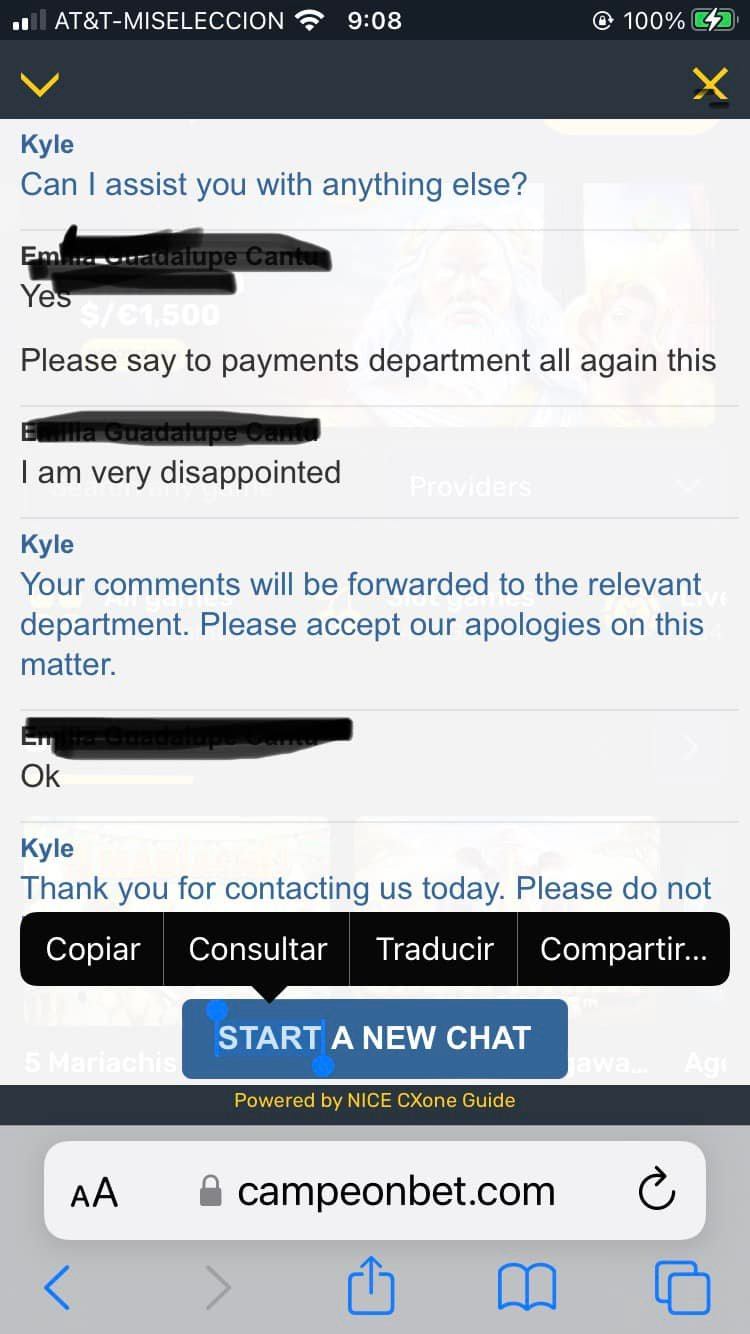Open Compartir to share the selected text
Image resolution: width=750 pixels, height=1334 pixels.
click(623, 949)
